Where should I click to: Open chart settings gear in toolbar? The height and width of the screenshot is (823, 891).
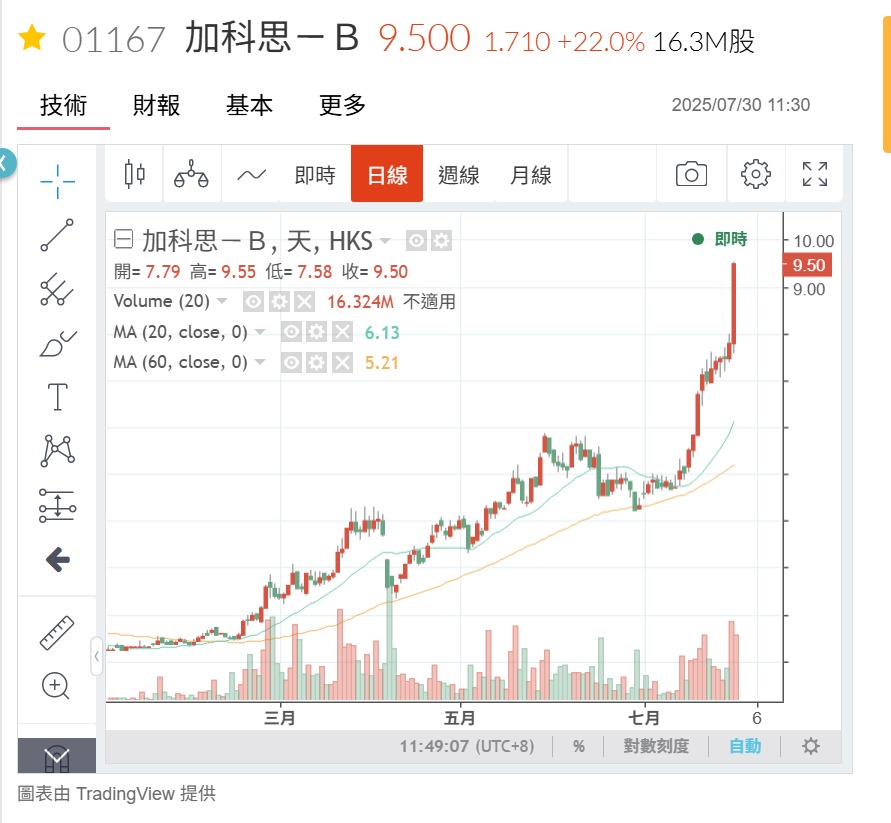(x=756, y=174)
